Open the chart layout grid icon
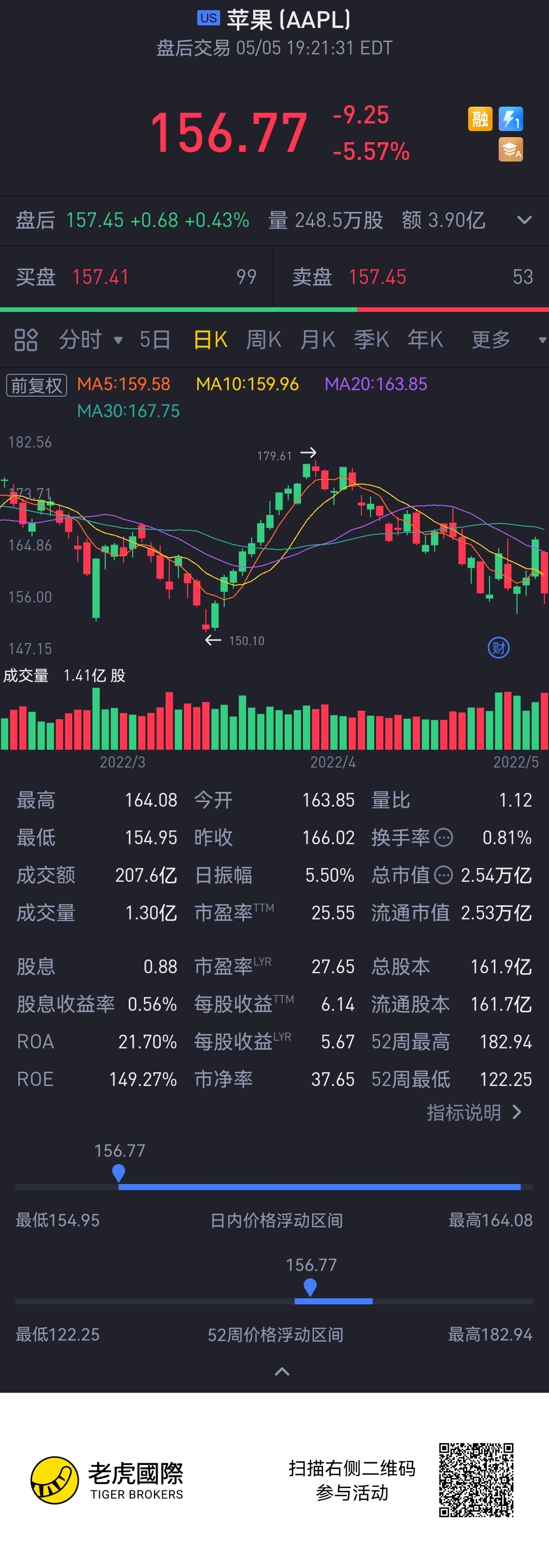 (25, 340)
